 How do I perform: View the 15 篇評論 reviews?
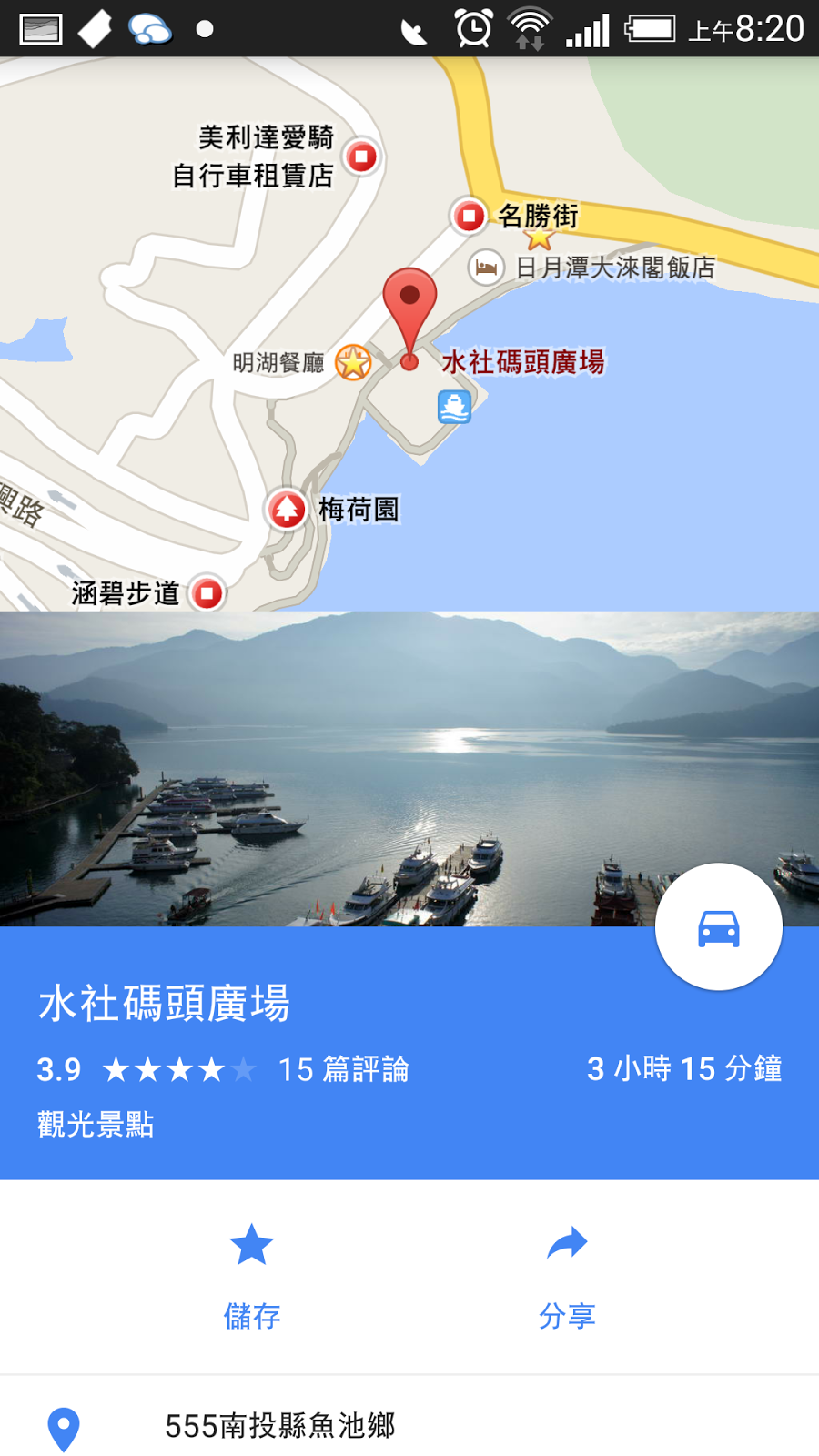coord(343,1069)
